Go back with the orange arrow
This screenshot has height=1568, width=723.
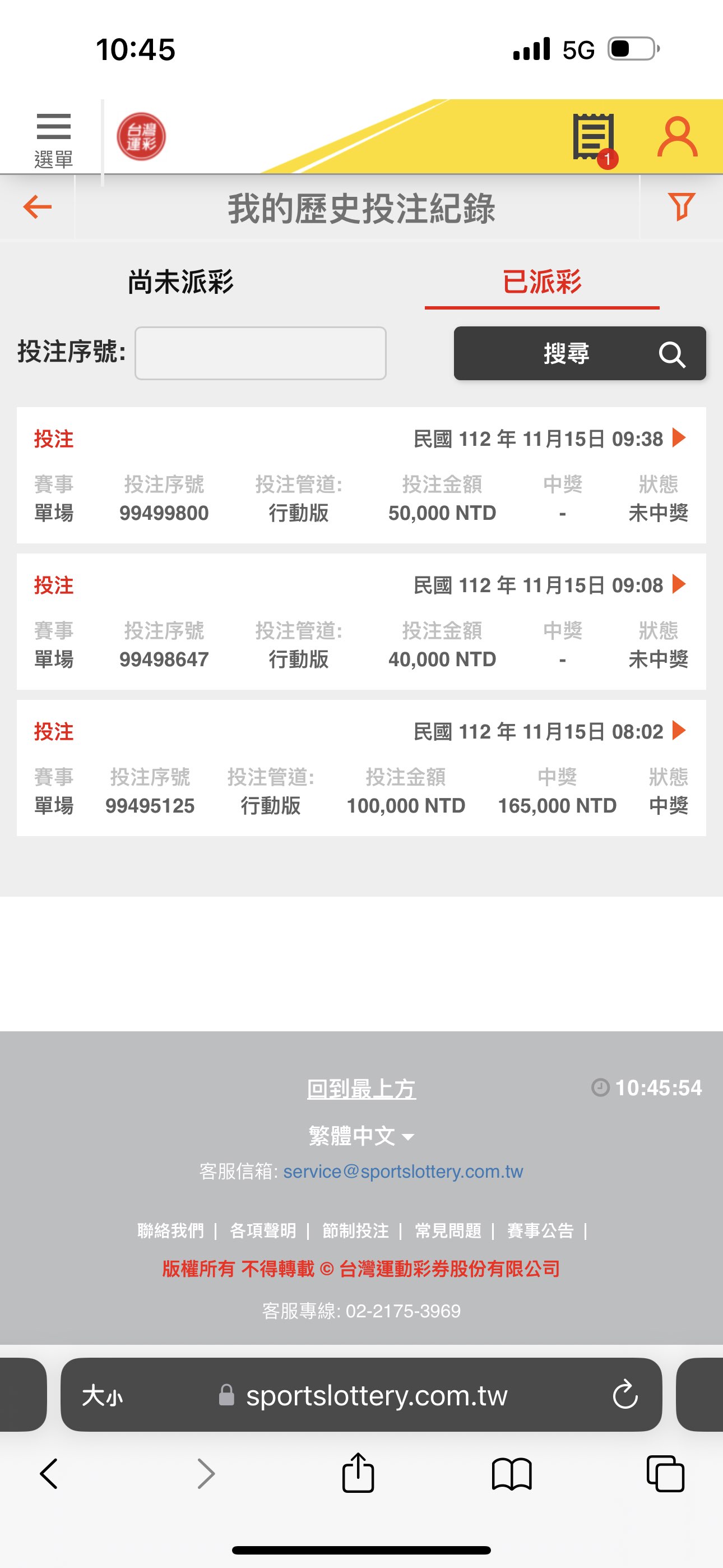coord(37,207)
